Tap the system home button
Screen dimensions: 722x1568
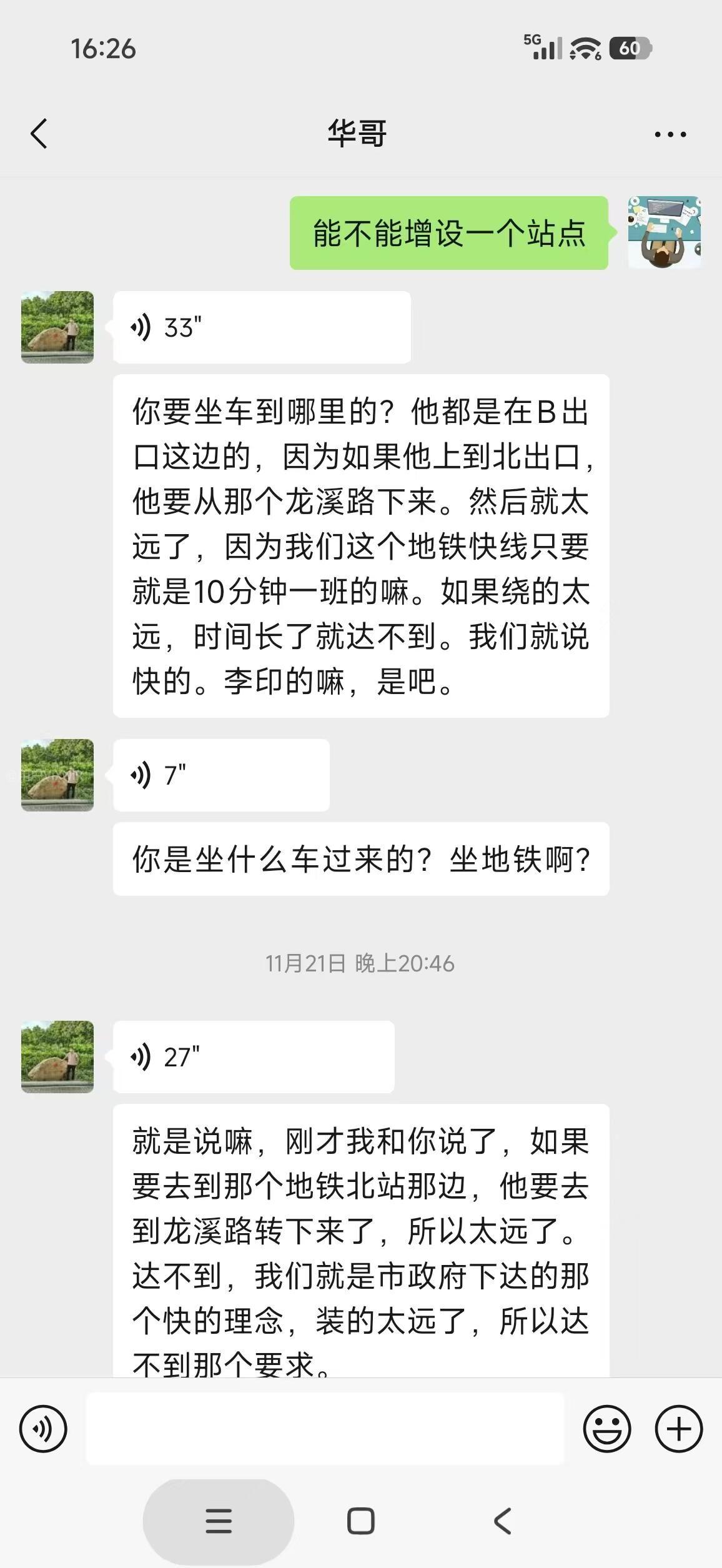[x=360, y=1521]
